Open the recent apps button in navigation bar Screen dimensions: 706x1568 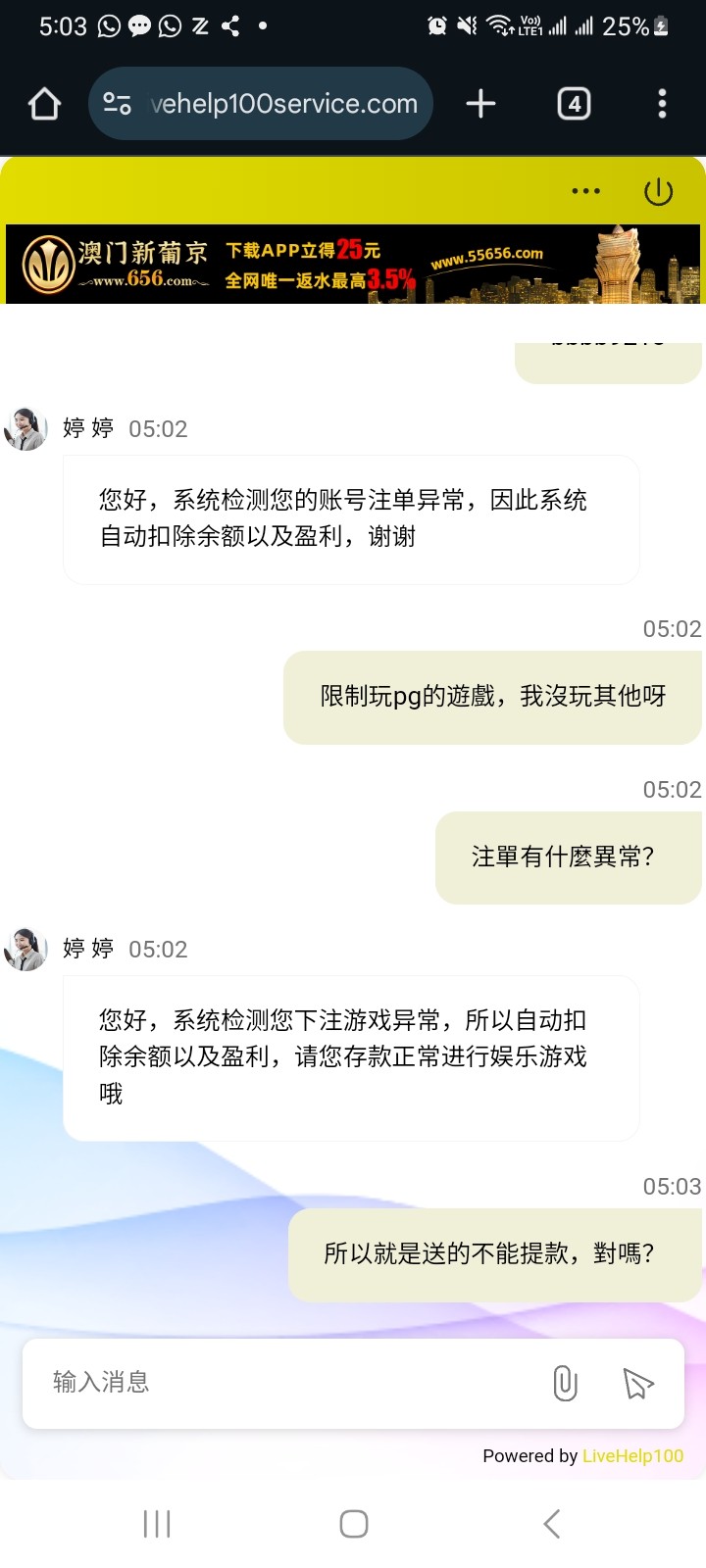tap(157, 1524)
